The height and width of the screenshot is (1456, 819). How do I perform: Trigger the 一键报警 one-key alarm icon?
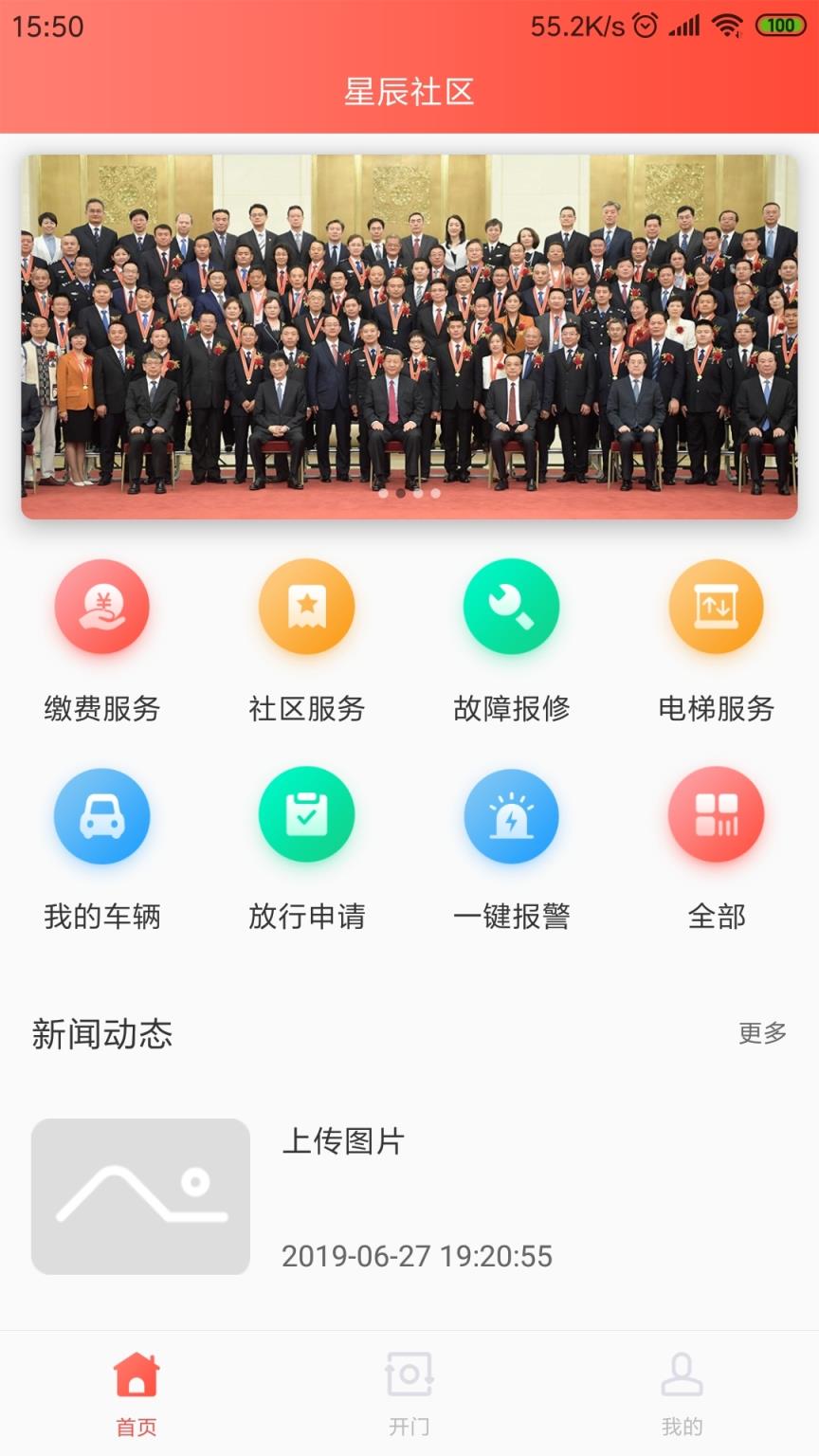click(x=512, y=815)
